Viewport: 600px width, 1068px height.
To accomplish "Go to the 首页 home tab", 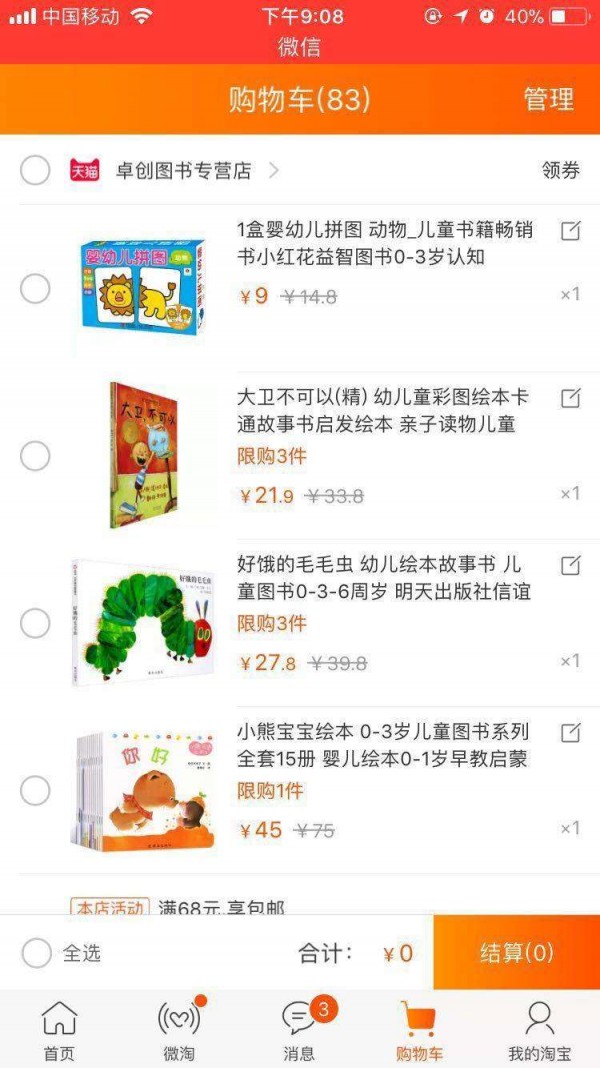I will pyautogui.click(x=59, y=1030).
